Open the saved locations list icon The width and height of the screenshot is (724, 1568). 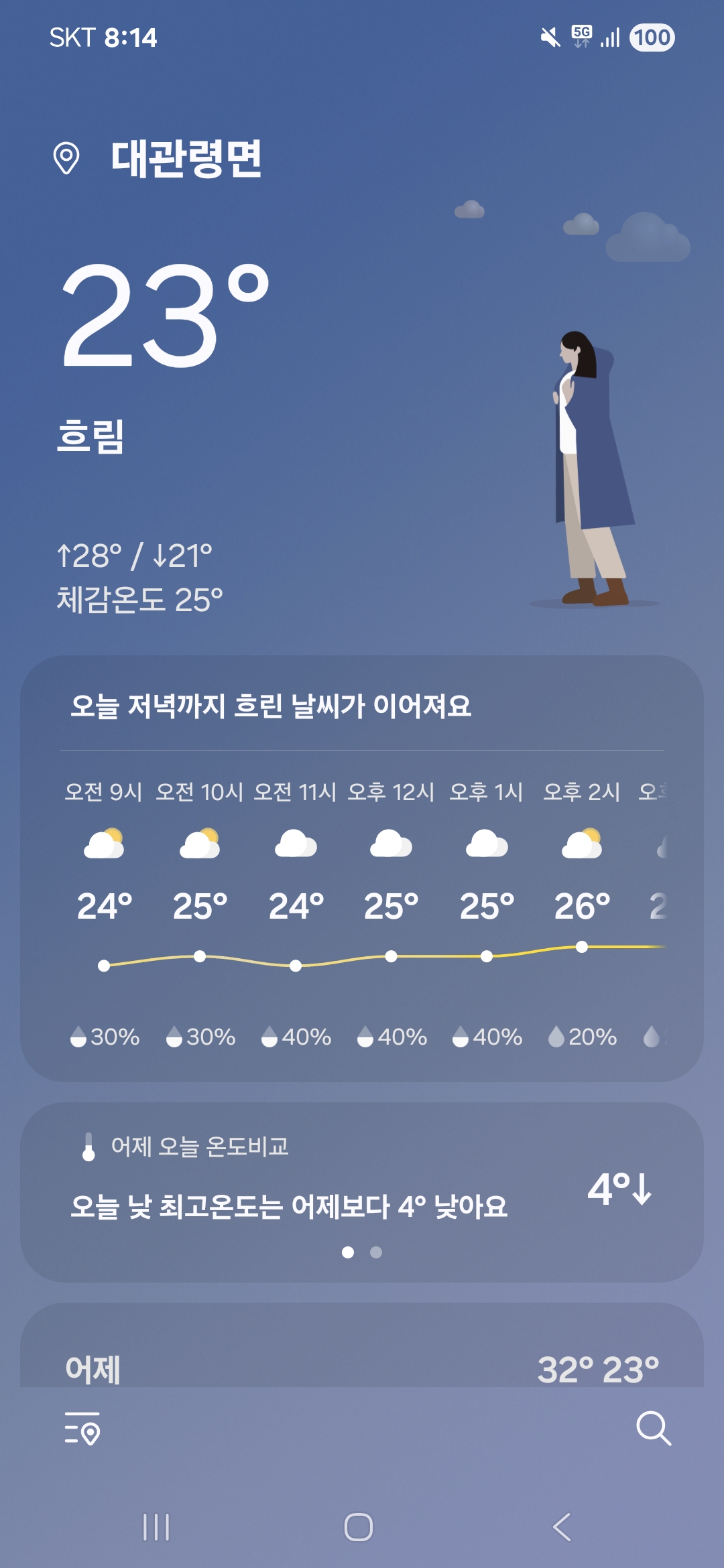[82, 1429]
